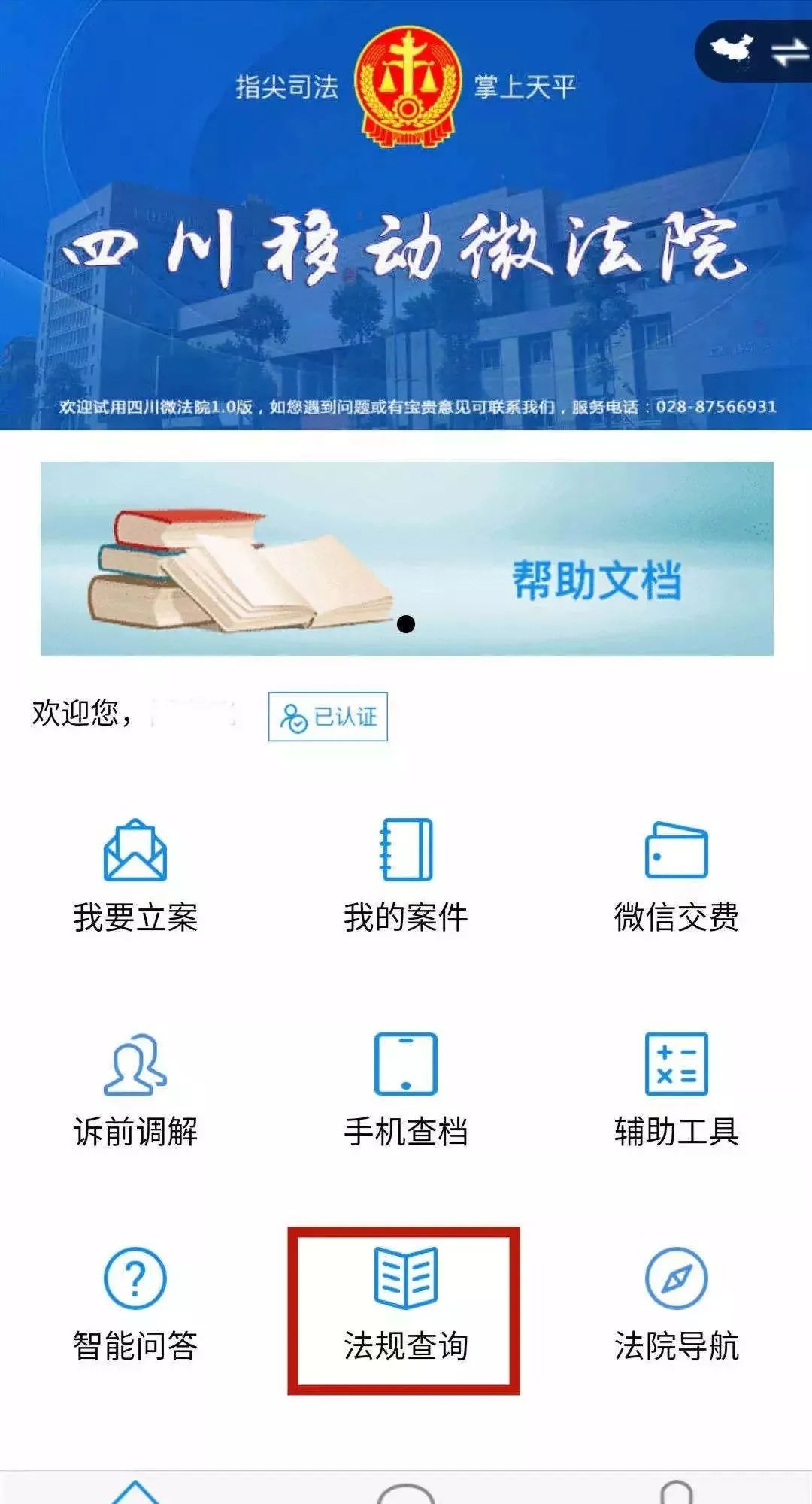
Task: Open 手机查档 file lookup
Action: click(406, 1090)
